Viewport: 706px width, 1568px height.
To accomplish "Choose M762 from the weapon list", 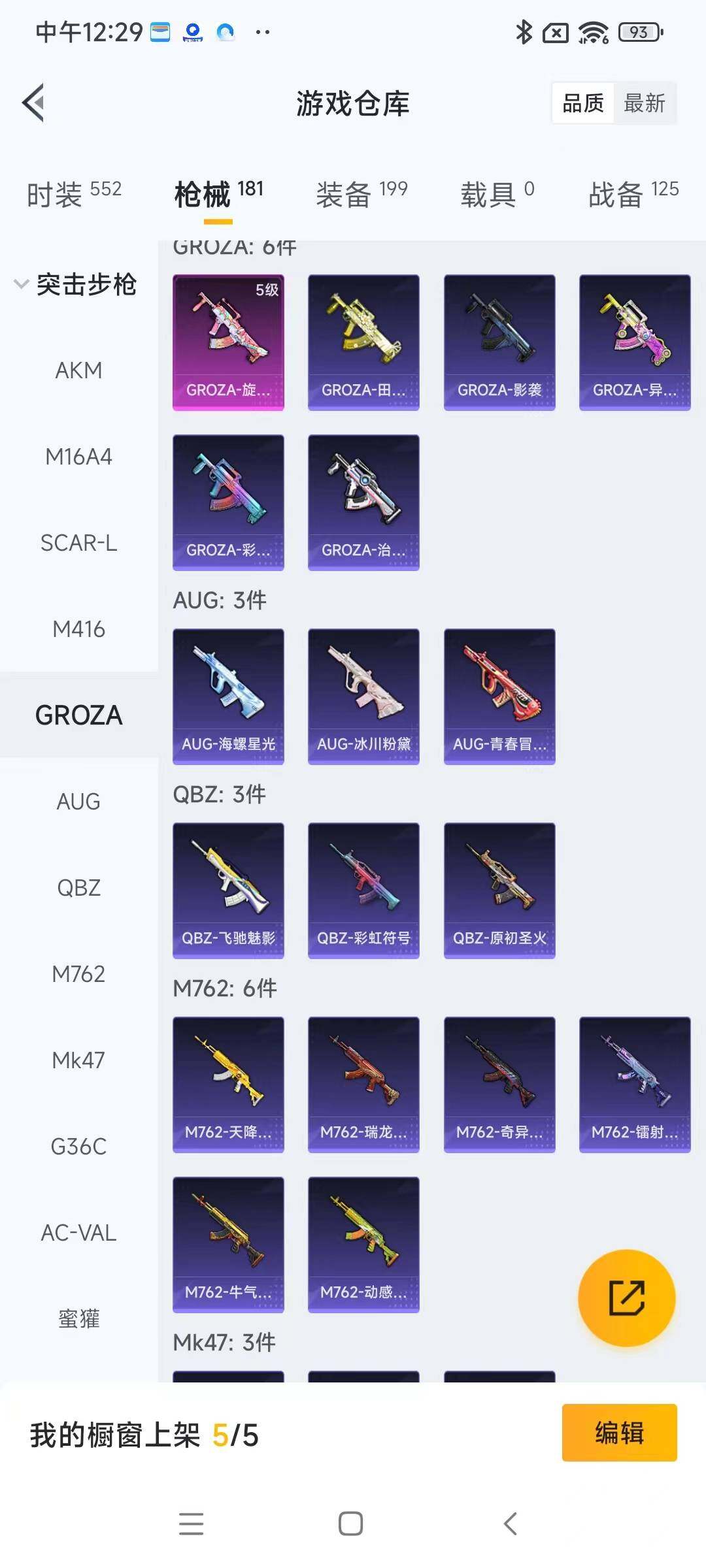I will pyautogui.click(x=78, y=974).
